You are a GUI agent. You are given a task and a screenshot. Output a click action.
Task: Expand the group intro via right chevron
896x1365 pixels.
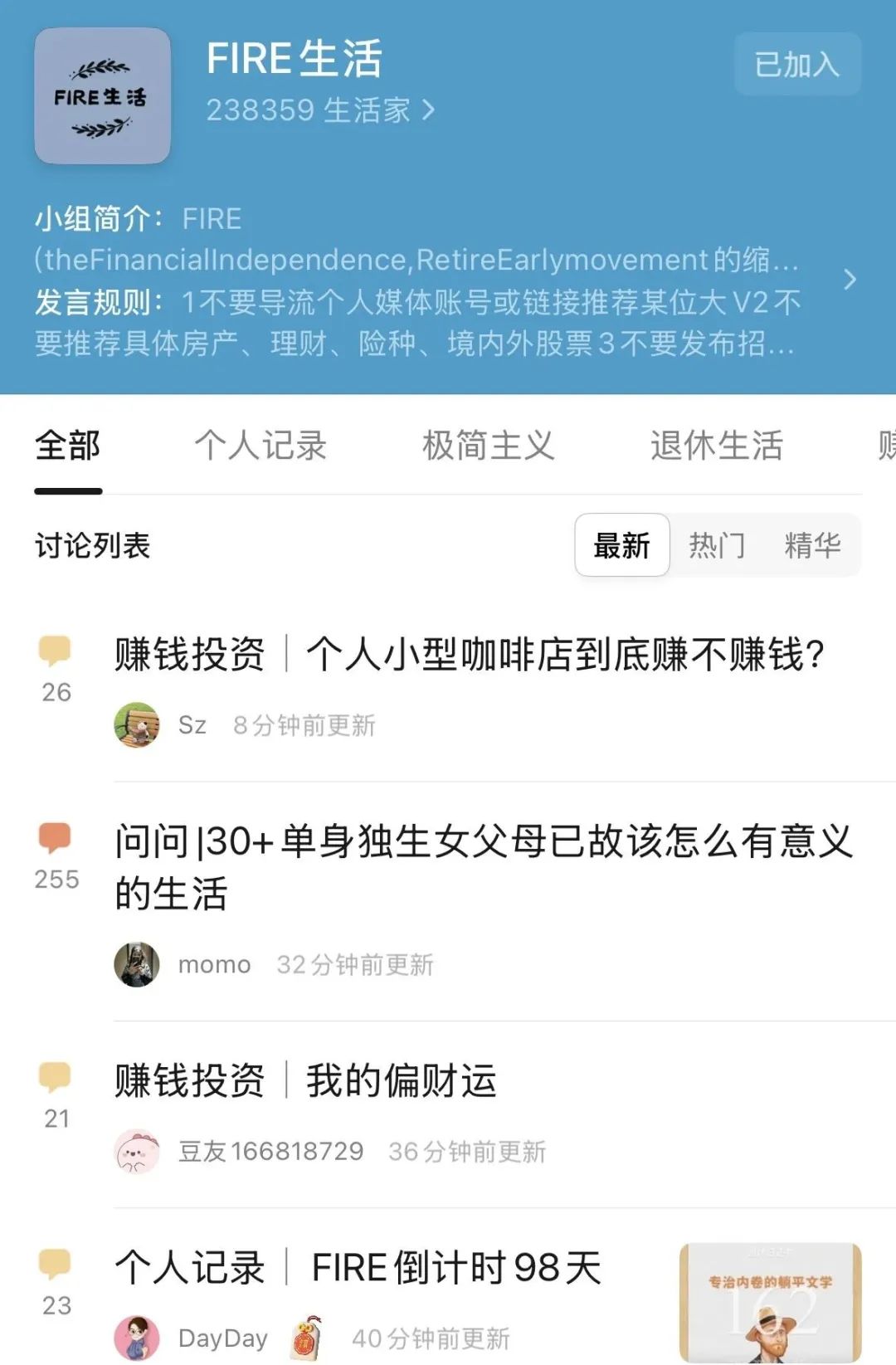[x=848, y=280]
